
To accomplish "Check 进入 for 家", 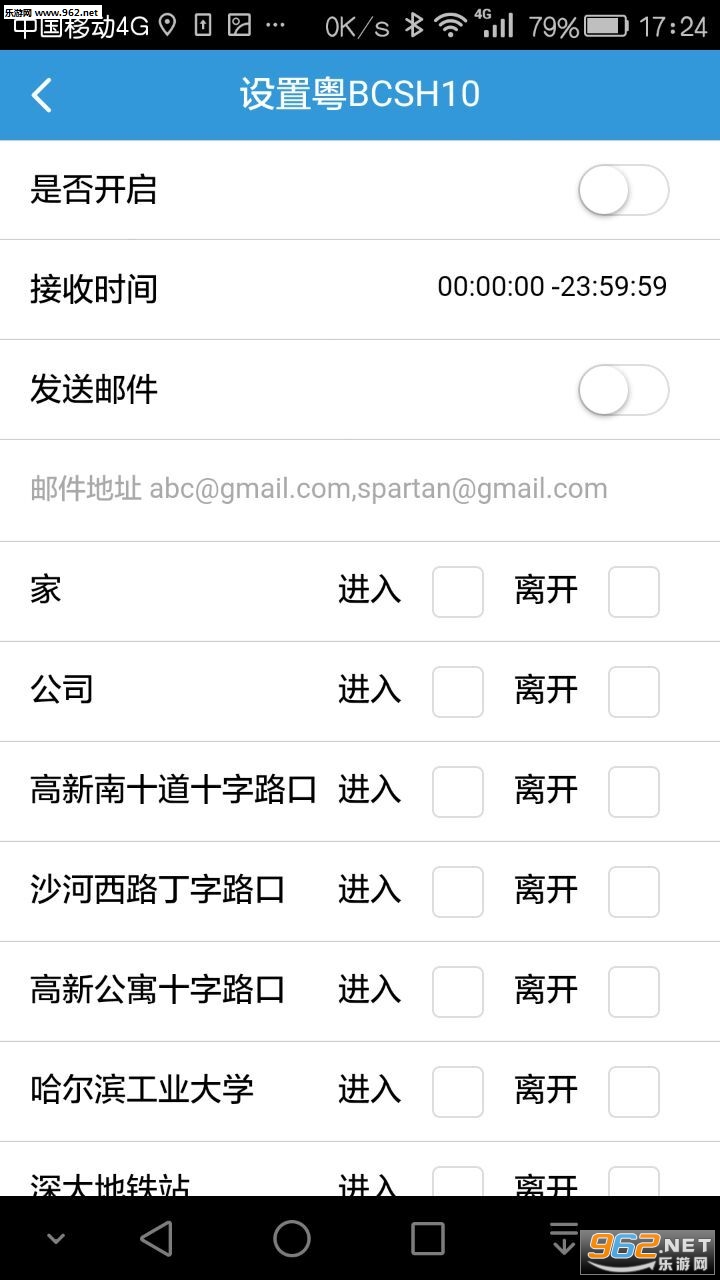I will tap(458, 592).
